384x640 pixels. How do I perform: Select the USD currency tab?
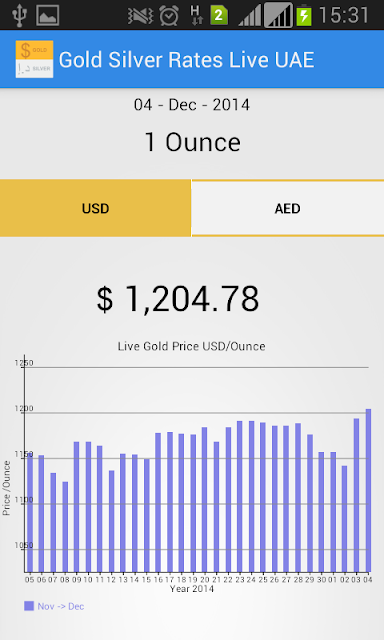[95, 208]
